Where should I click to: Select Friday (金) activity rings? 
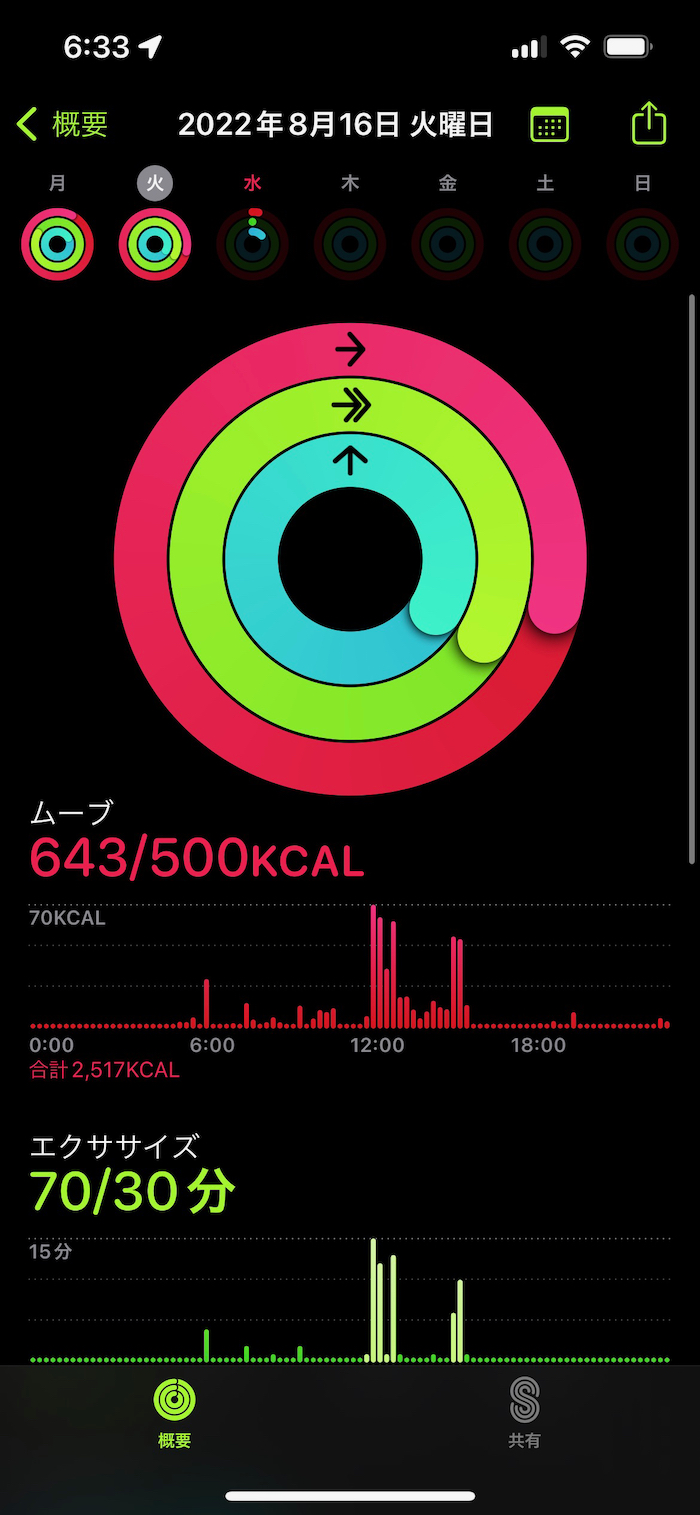pyautogui.click(x=448, y=243)
